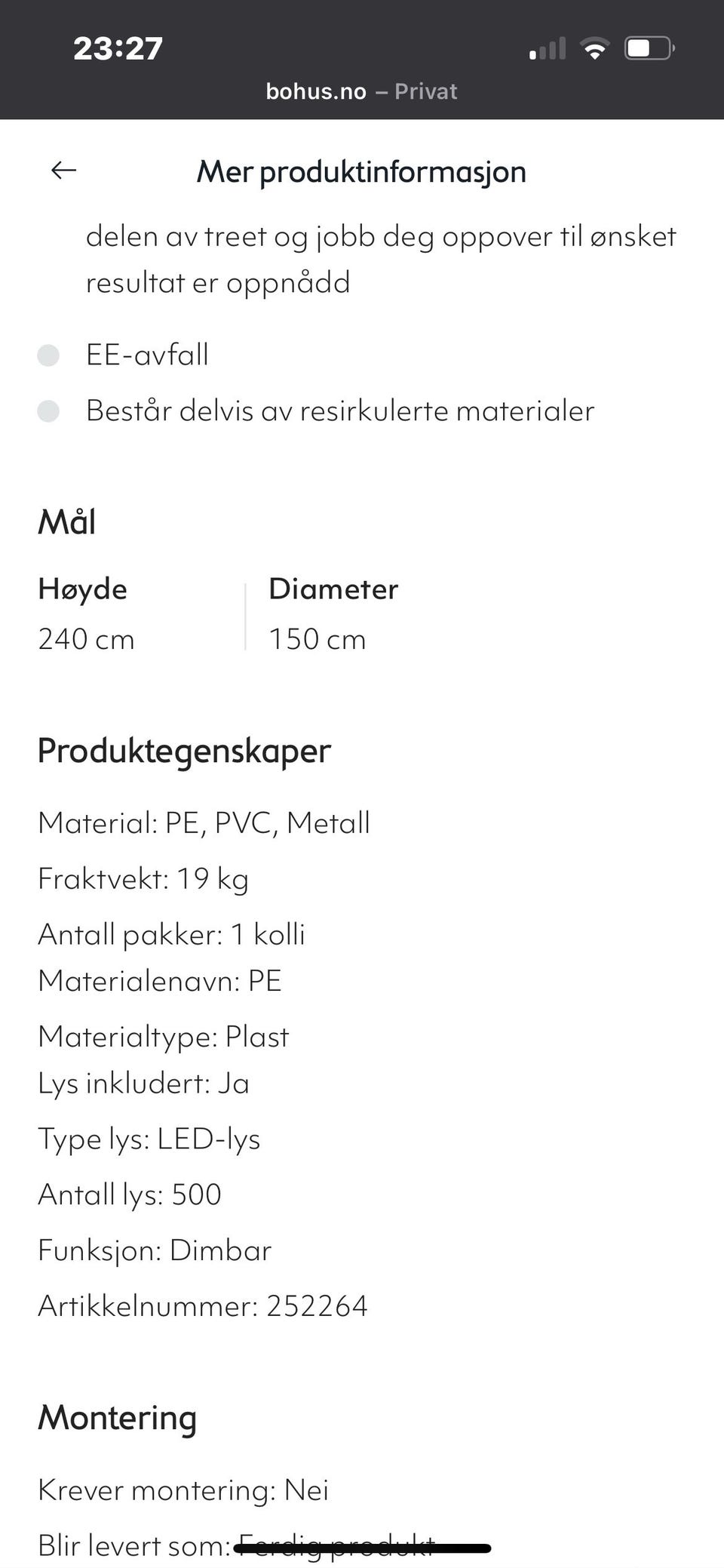This screenshot has width=724, height=1568.
Task: Tap the bullet beside resirkulerte materialer
Action: pyautogui.click(x=50, y=411)
